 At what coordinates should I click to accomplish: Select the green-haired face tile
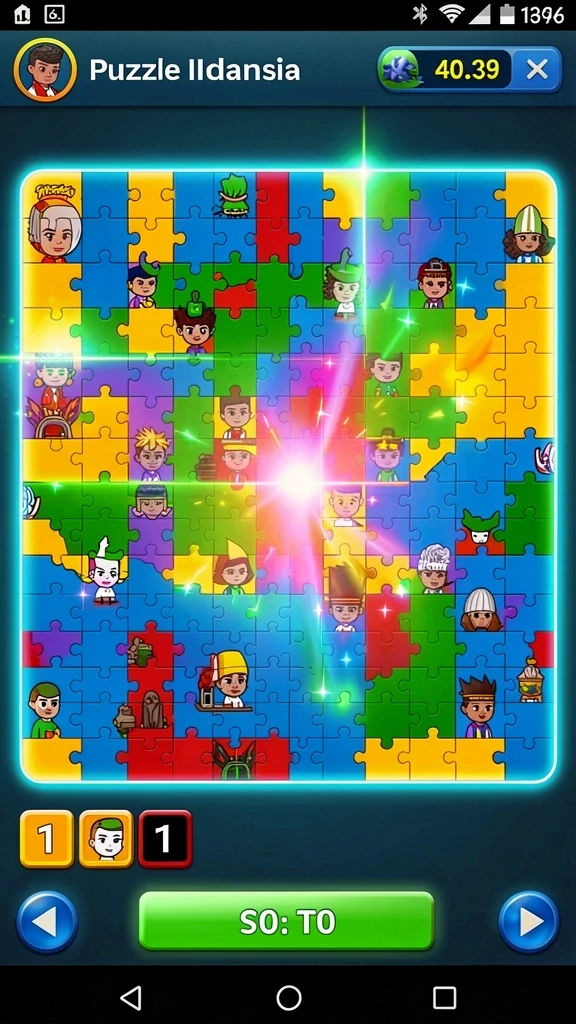106,839
